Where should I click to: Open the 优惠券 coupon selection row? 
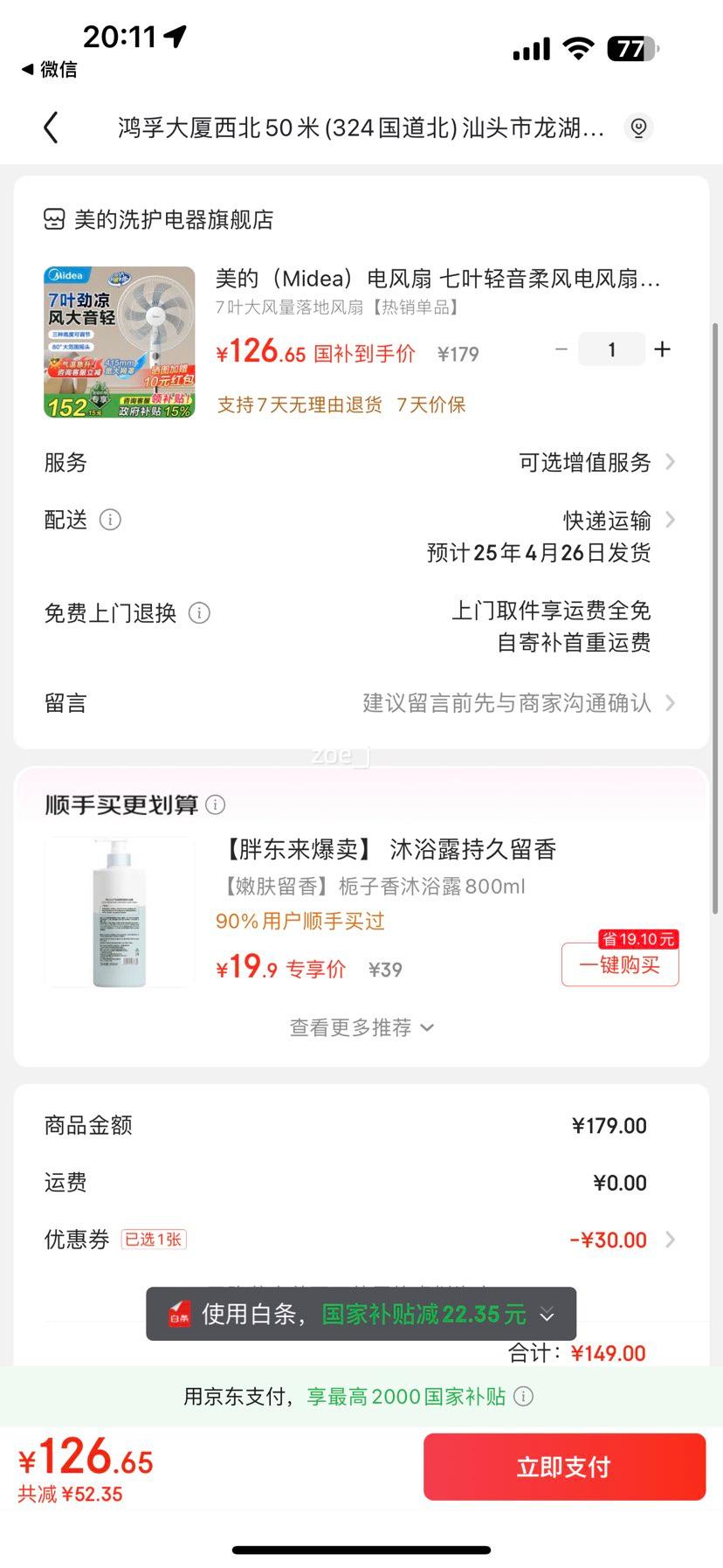[358, 1239]
